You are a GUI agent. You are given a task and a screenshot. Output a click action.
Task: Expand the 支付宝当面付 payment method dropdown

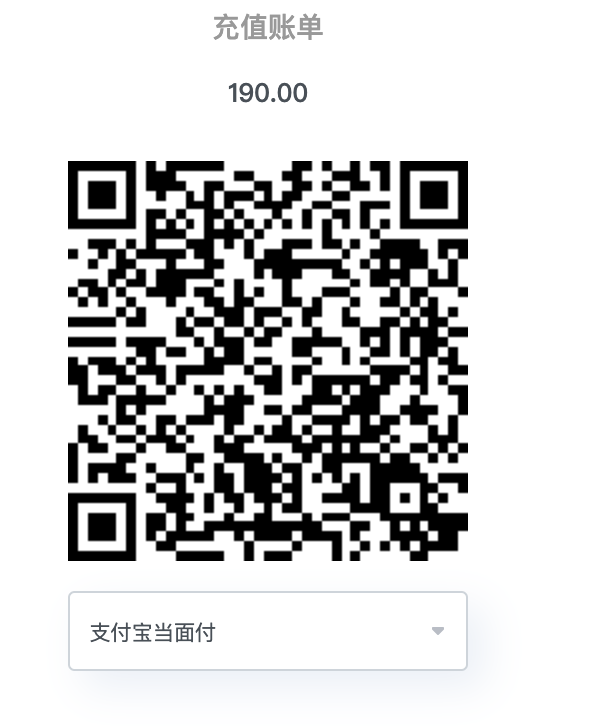(x=267, y=632)
